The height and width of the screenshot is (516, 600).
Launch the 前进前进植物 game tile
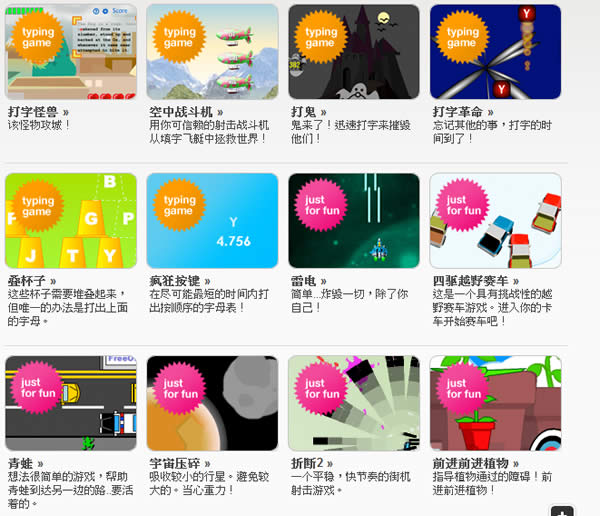point(495,403)
